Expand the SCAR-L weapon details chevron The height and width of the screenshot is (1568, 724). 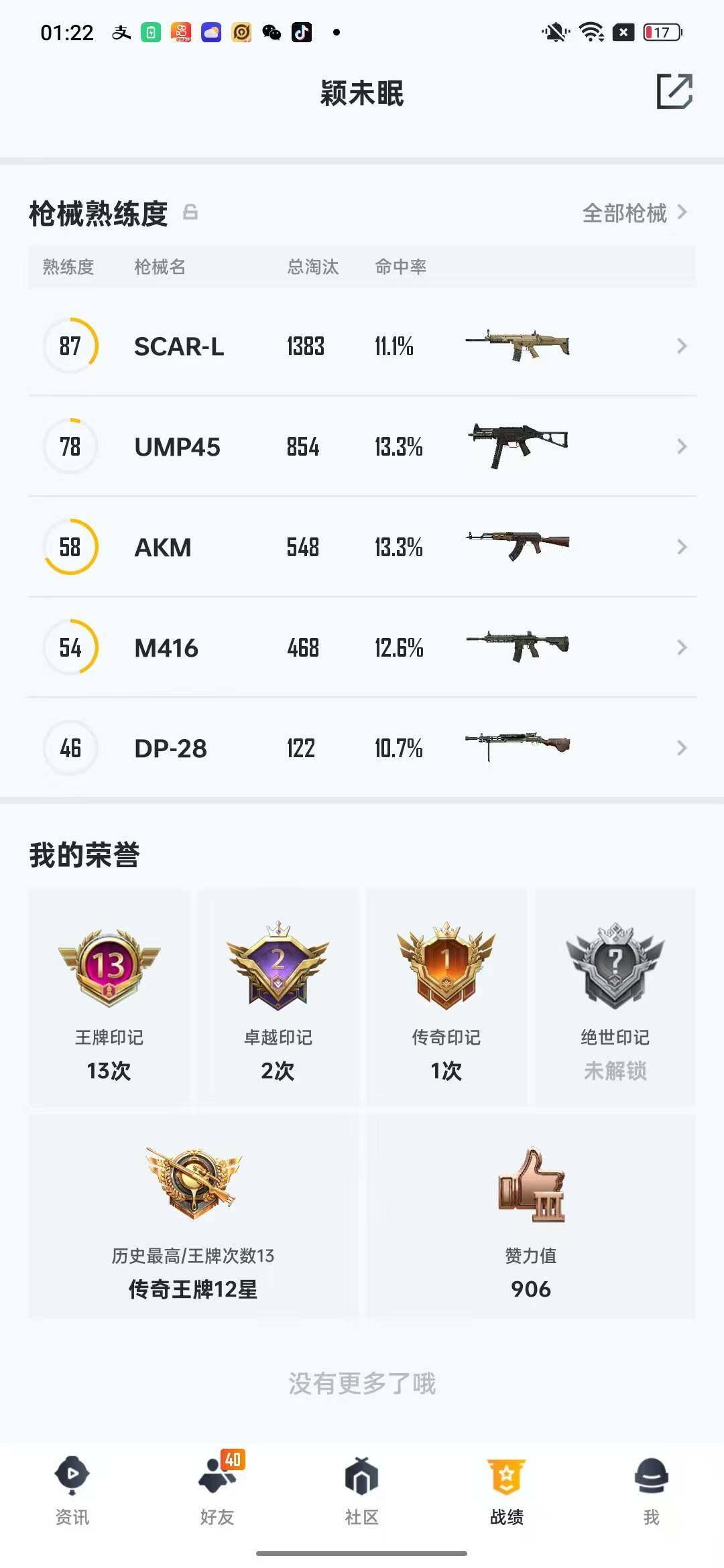682,346
